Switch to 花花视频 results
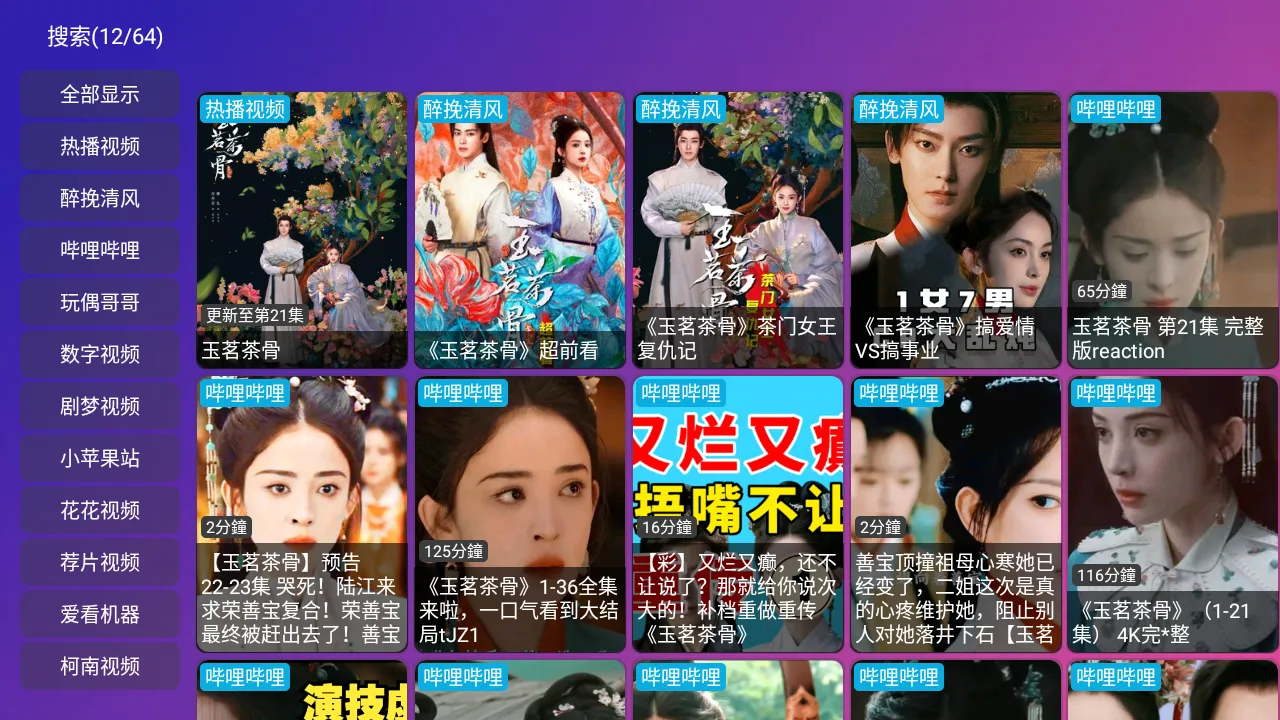 (x=100, y=510)
